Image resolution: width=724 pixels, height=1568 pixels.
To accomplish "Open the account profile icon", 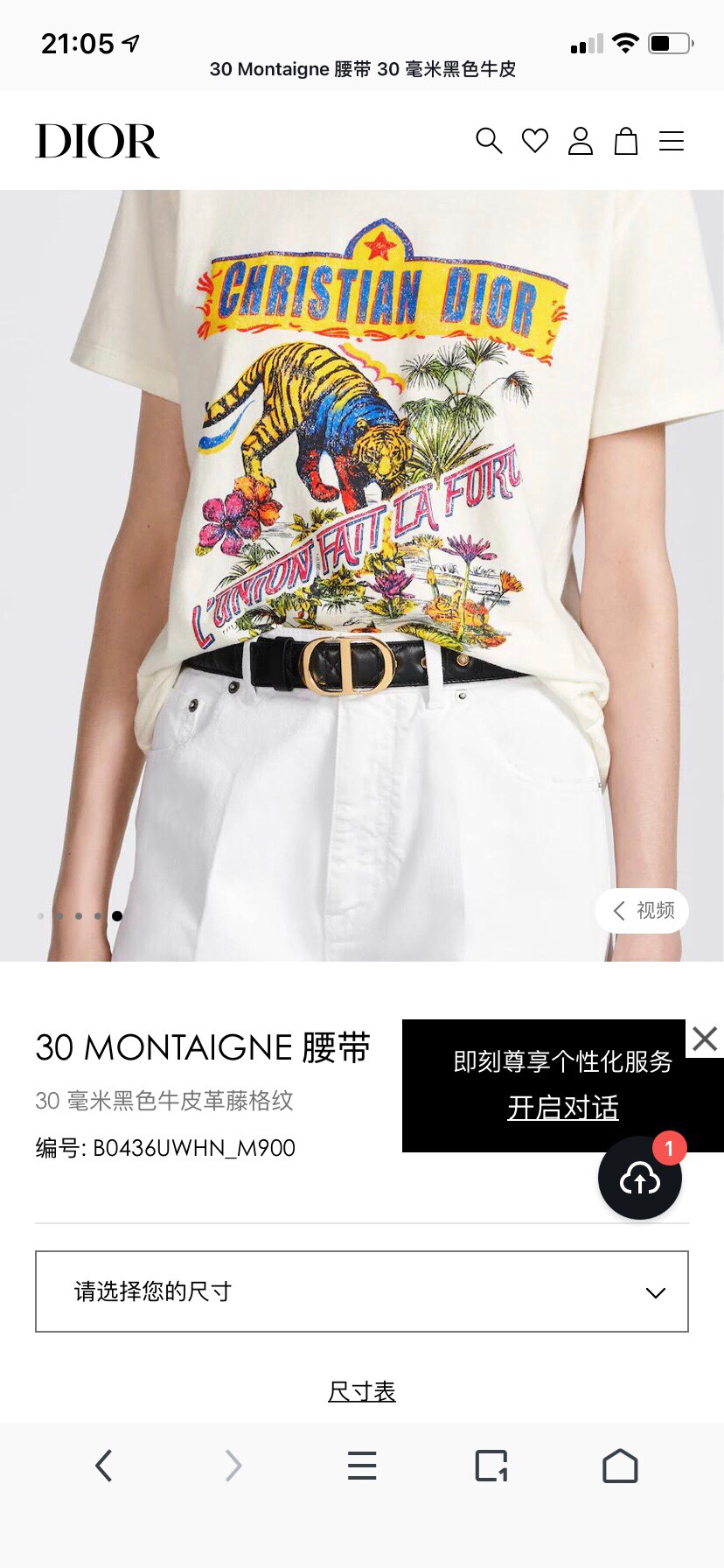I will (581, 141).
